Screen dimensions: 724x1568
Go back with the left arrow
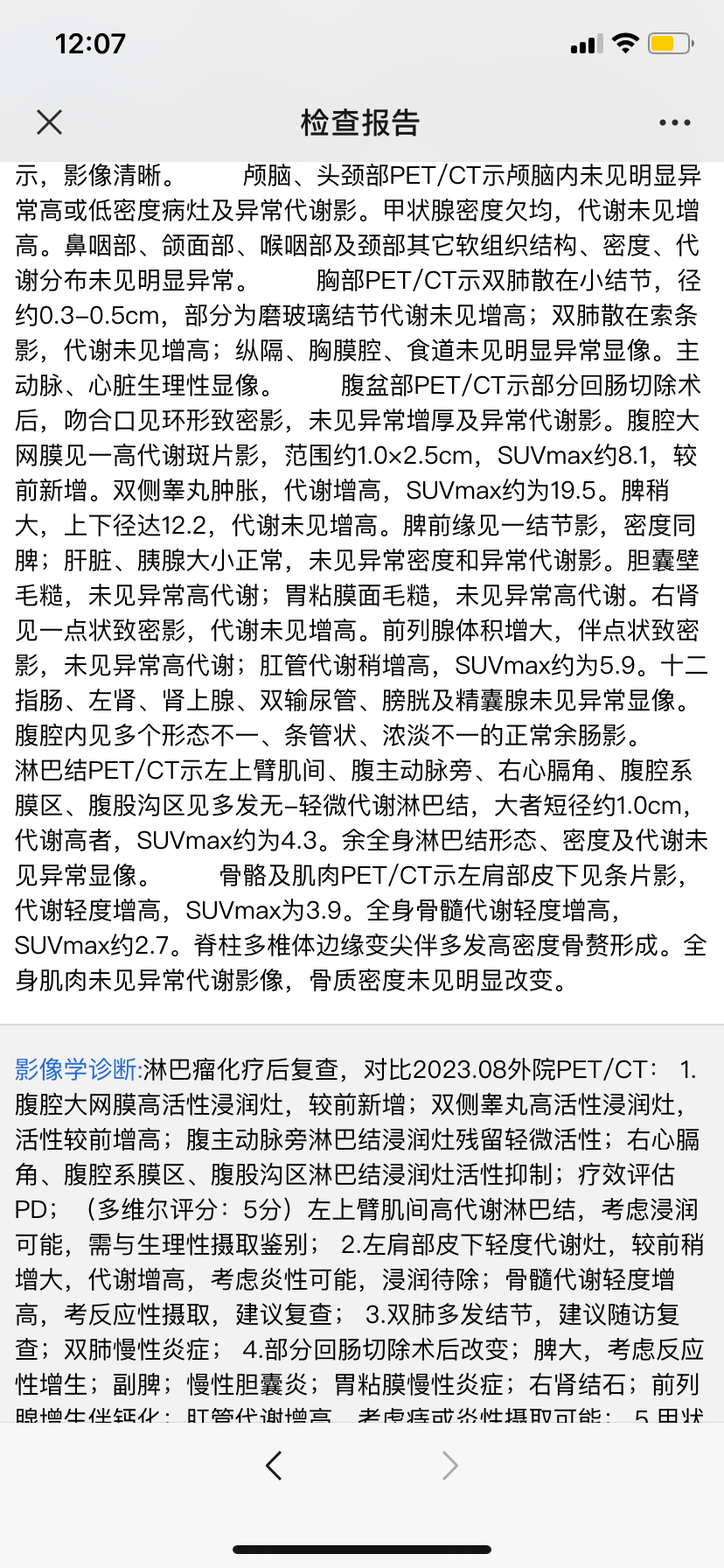pos(274,1465)
